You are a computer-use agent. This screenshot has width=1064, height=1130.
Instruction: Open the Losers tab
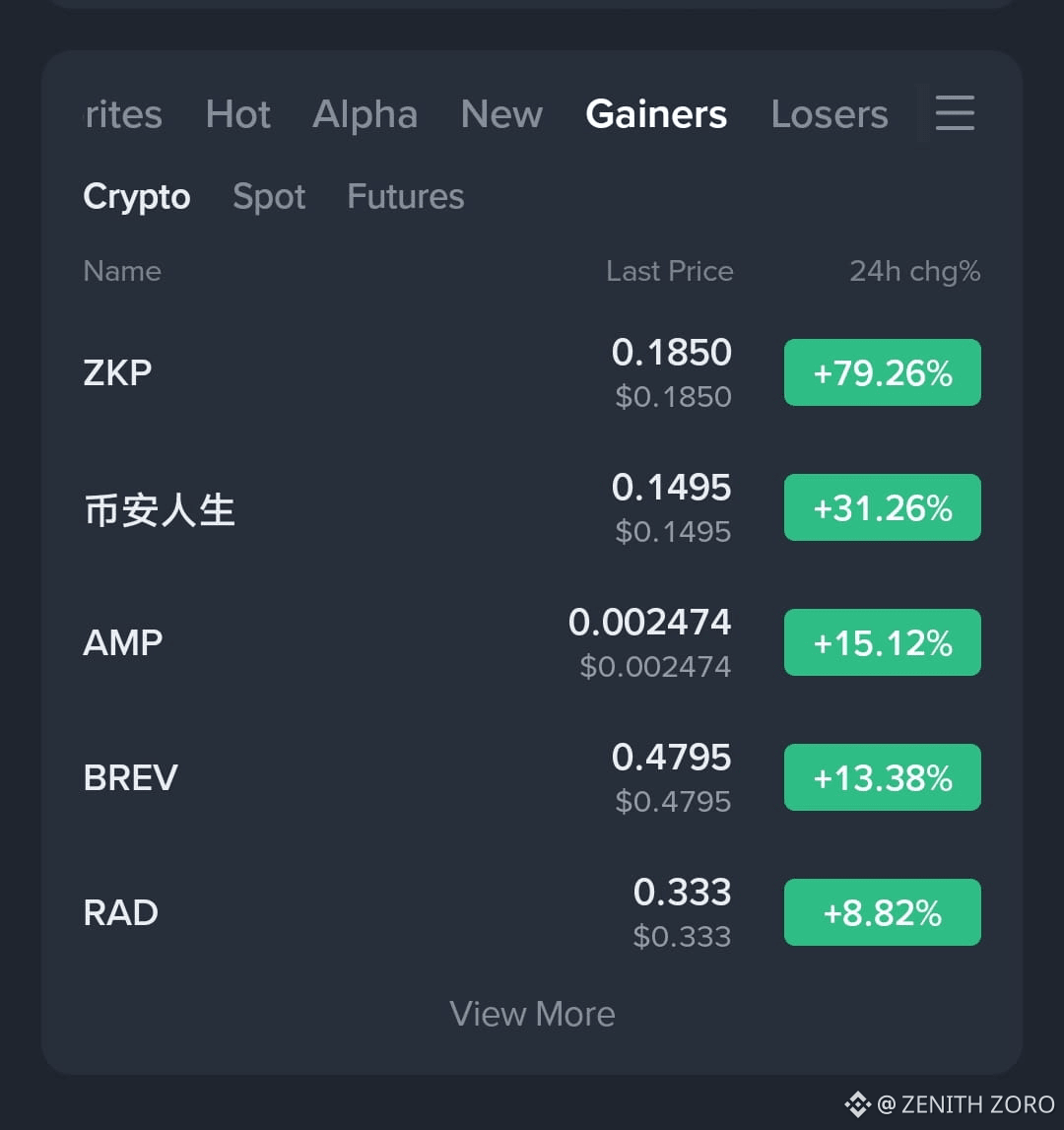click(829, 114)
